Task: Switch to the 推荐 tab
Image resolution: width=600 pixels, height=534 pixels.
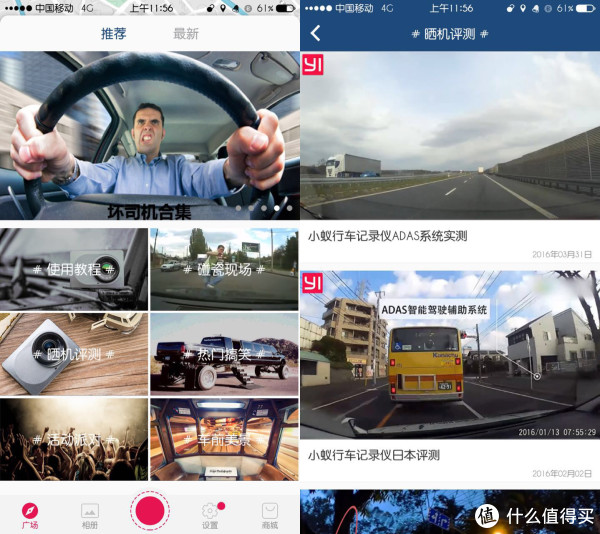Action: [x=113, y=33]
